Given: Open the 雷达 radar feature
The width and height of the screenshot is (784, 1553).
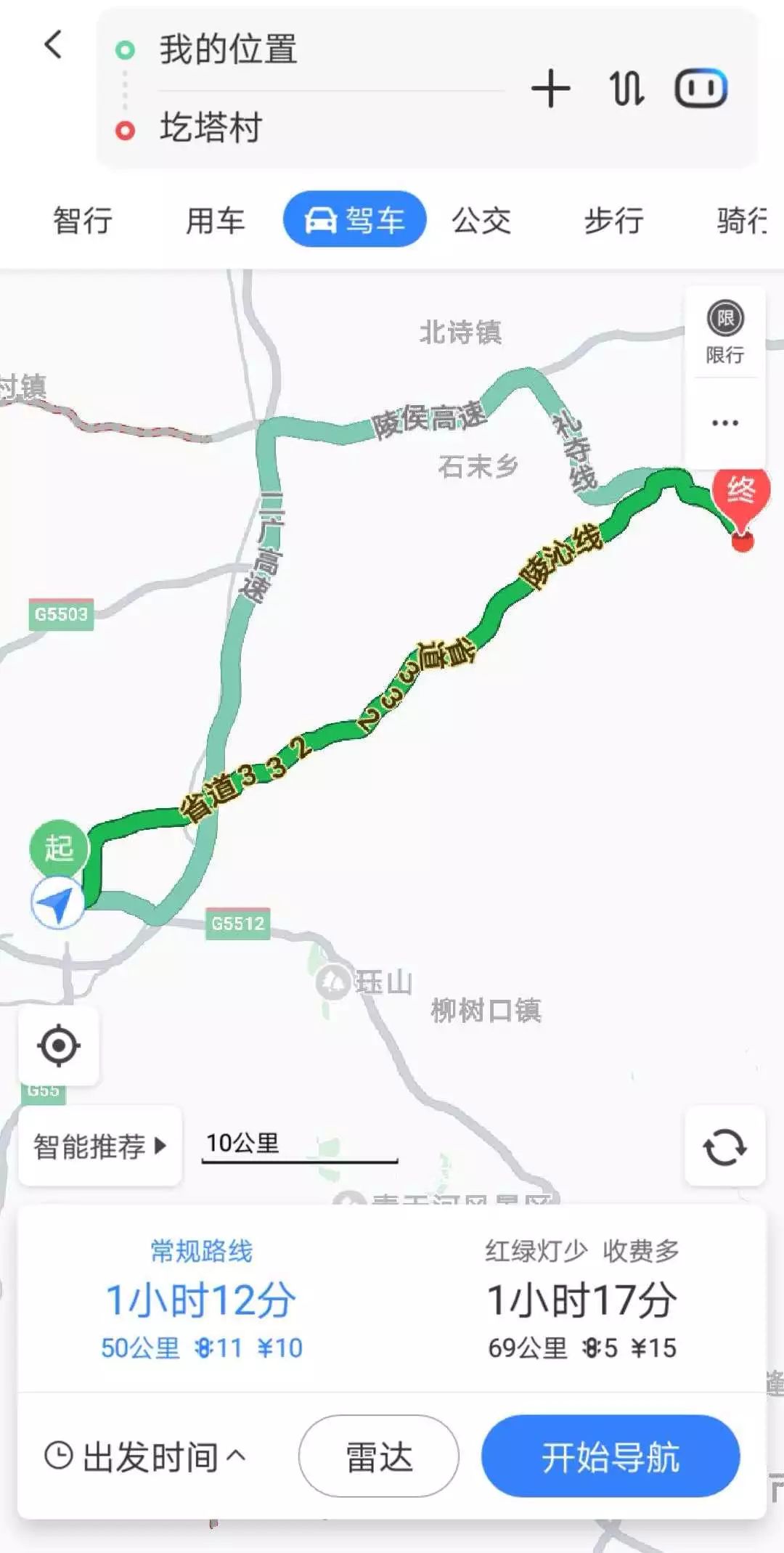Looking at the screenshot, I should [377, 1456].
